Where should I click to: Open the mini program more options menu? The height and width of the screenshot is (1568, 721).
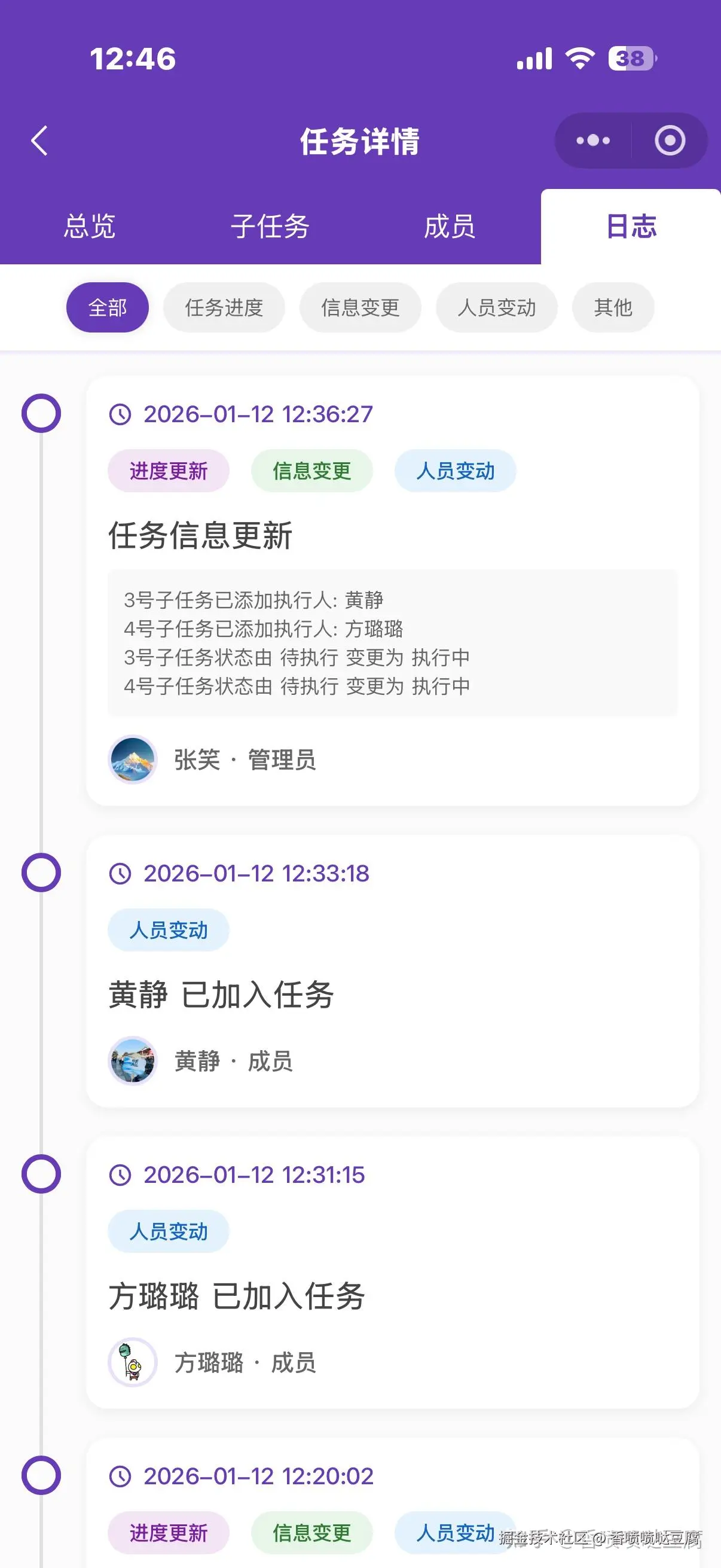click(593, 141)
